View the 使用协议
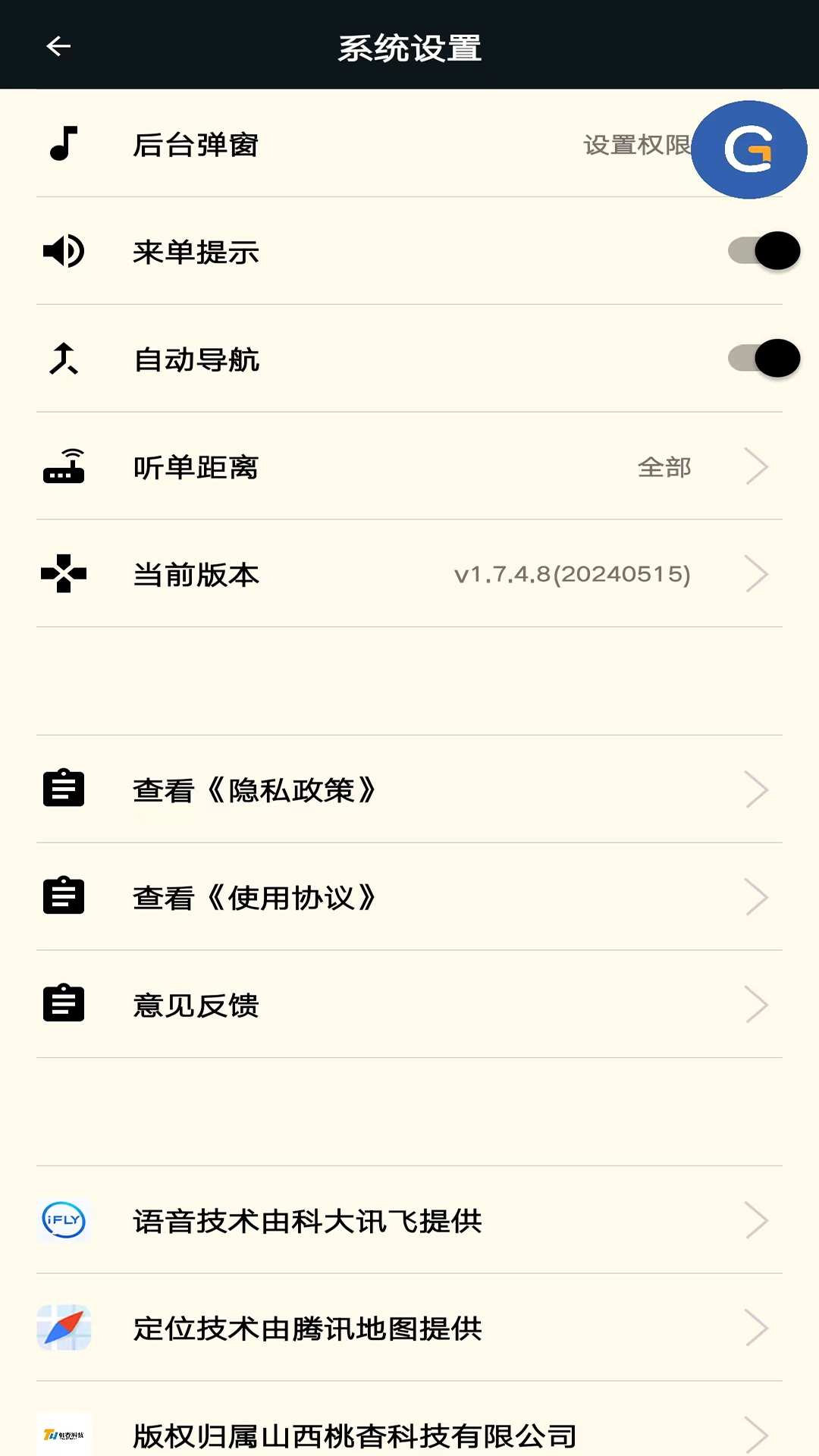819x1456 pixels. click(409, 897)
